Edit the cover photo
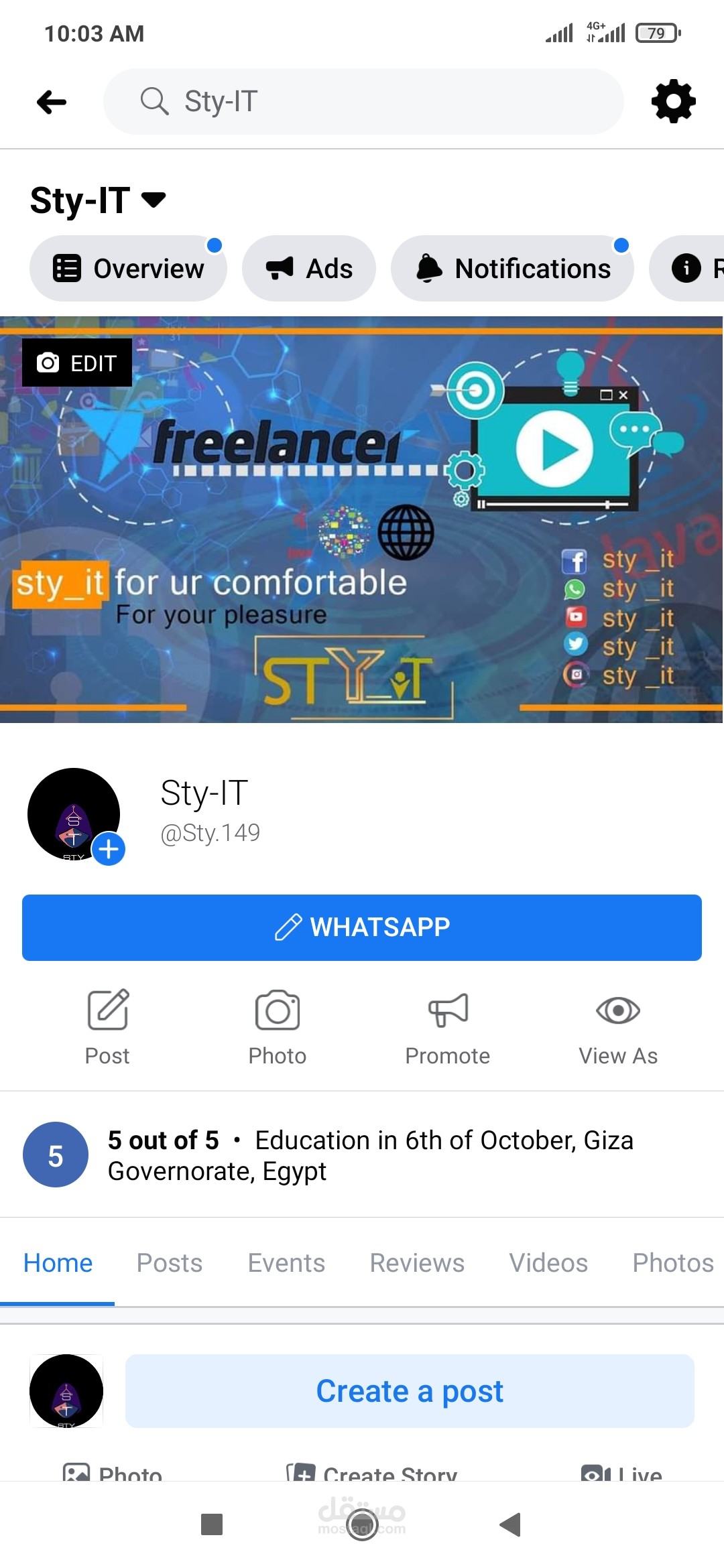Screen dimensions: 724x1568 [x=77, y=363]
